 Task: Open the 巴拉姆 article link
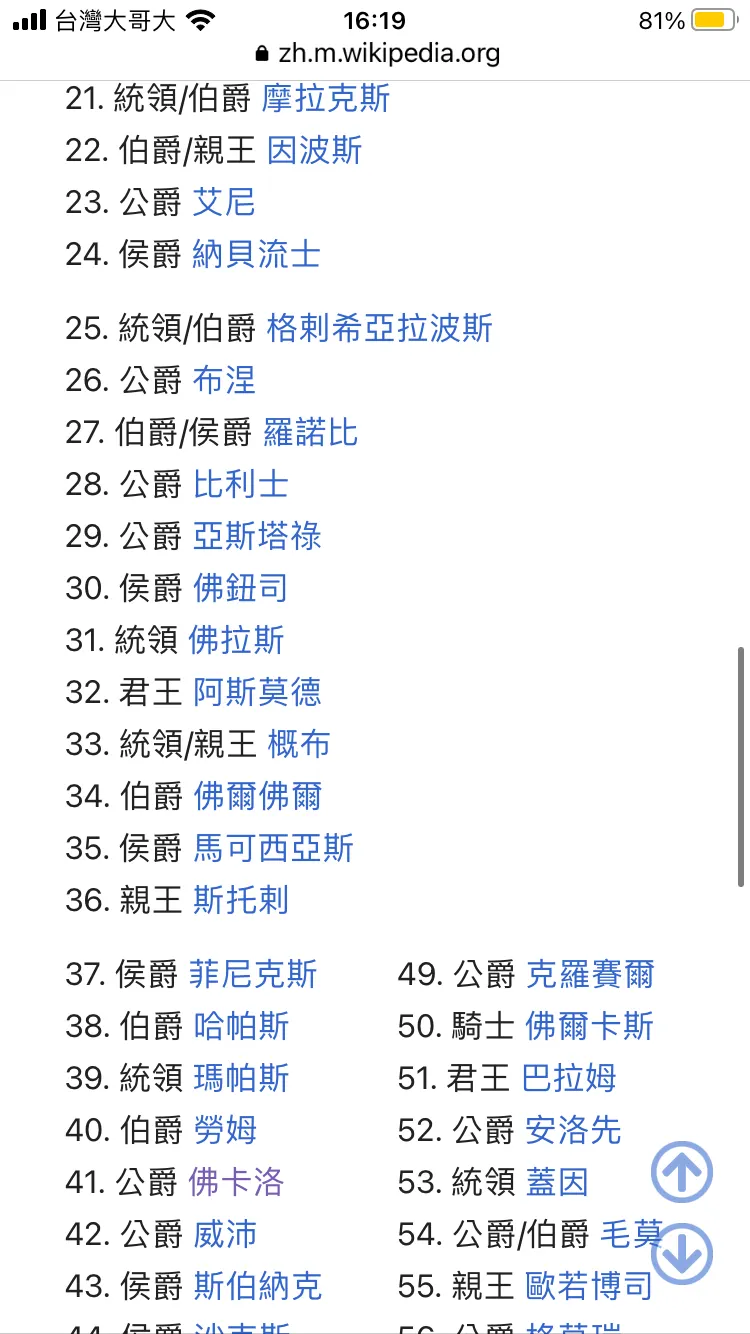[569, 1078]
